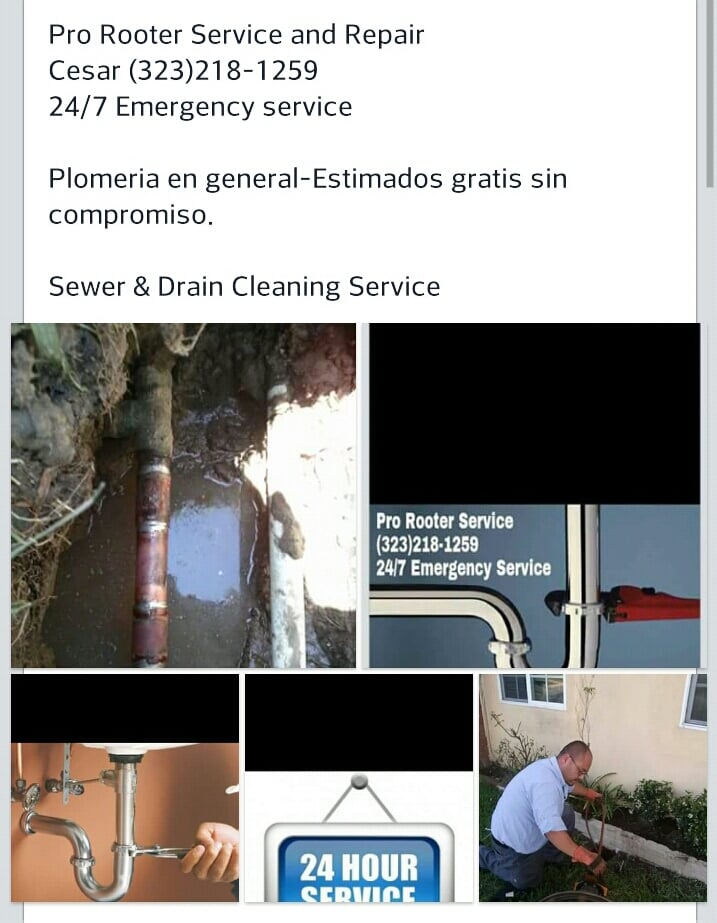Open the photo of the kneeling plumber outside
Screen dimensions: 717x923
[x=592, y=788]
